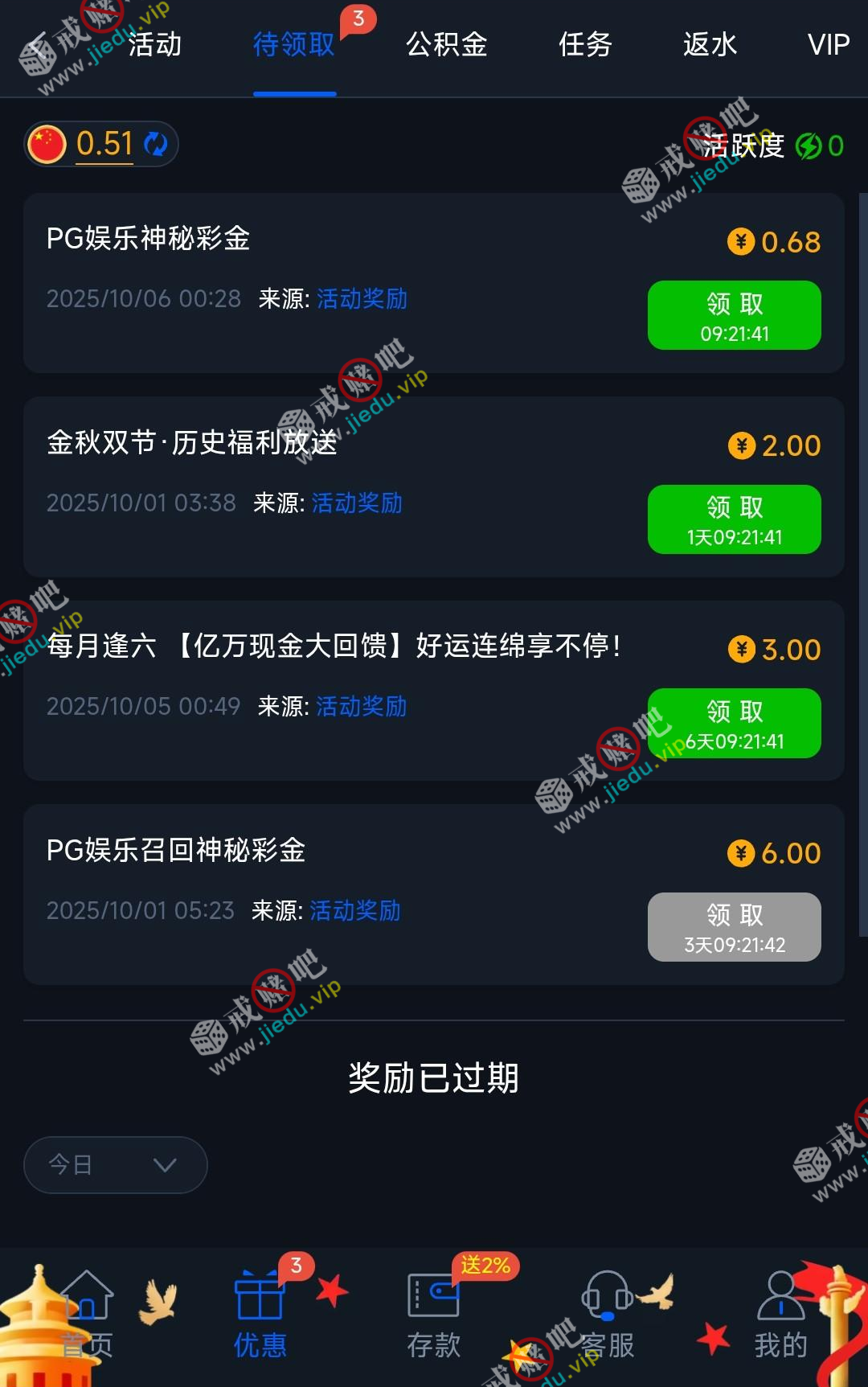Claim the 每月逢六 3.00 reward

tap(734, 723)
